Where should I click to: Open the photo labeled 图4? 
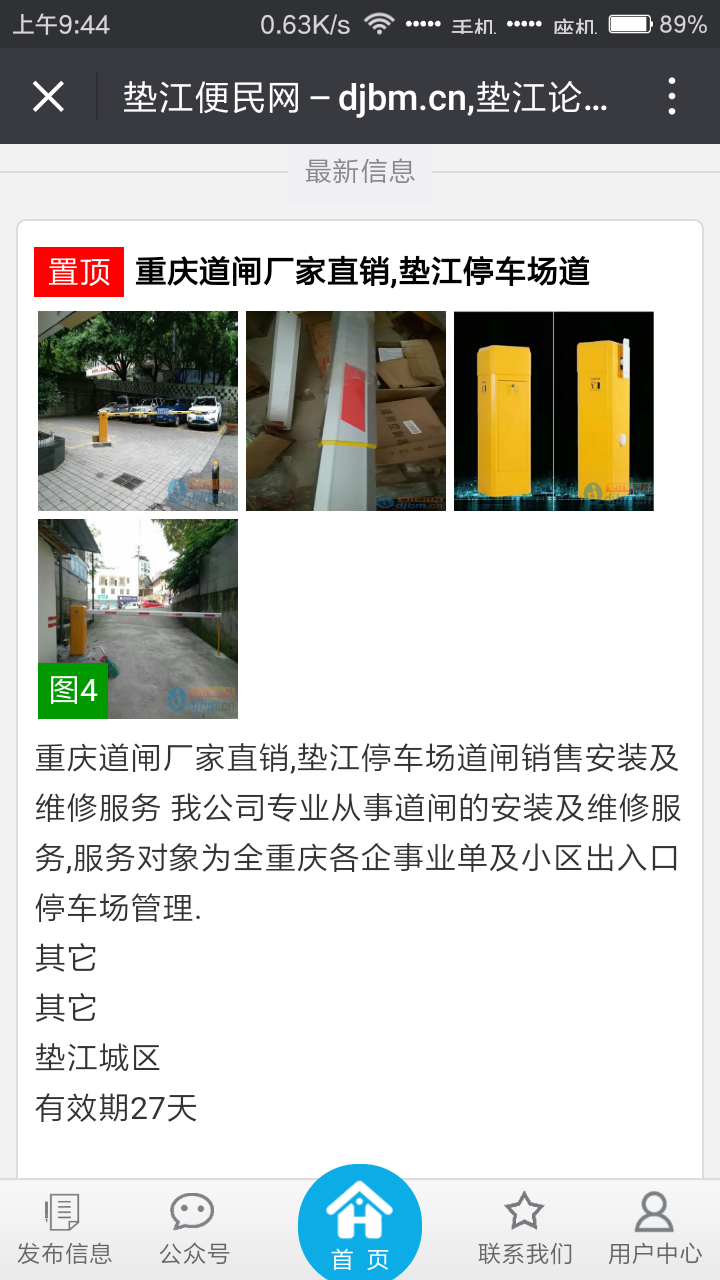(138, 619)
